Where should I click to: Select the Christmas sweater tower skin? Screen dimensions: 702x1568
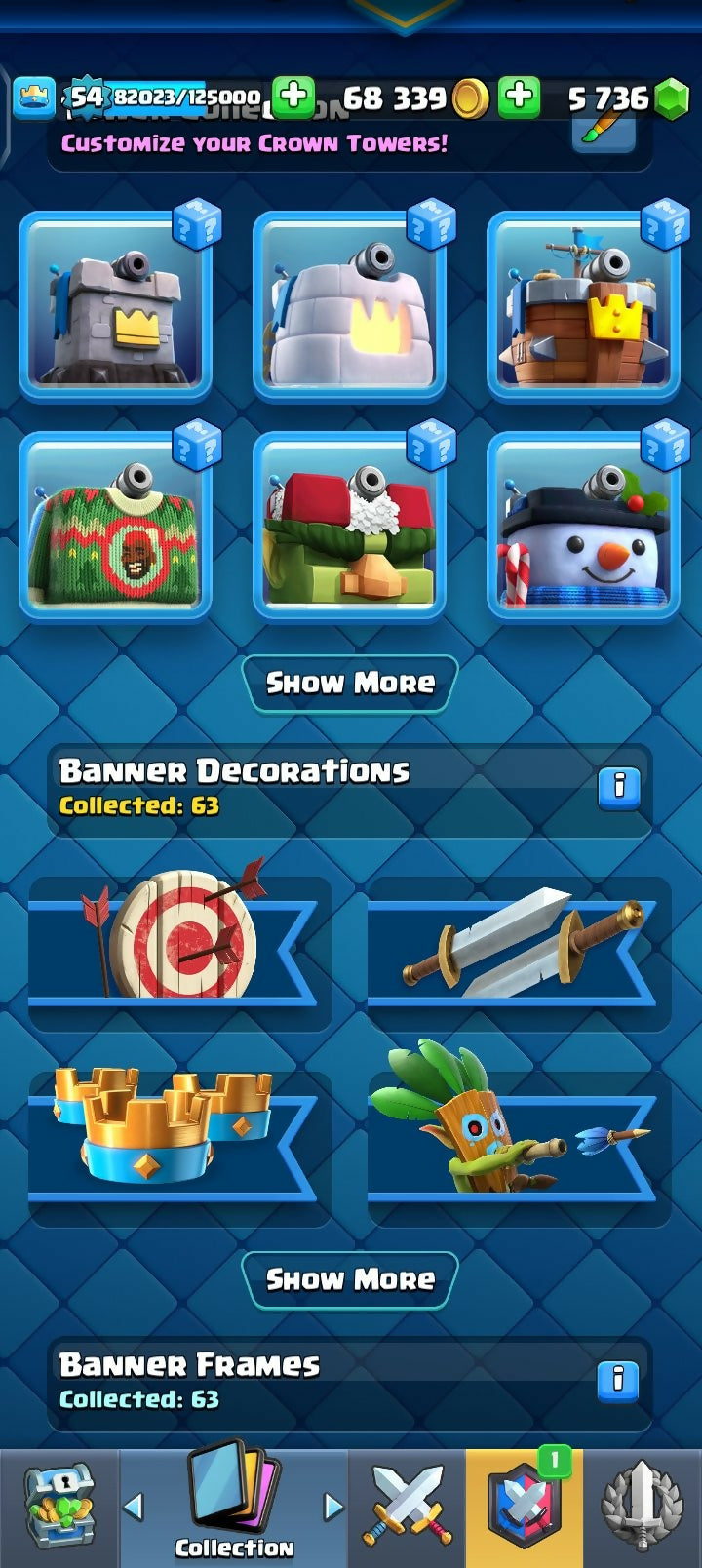pos(115,527)
